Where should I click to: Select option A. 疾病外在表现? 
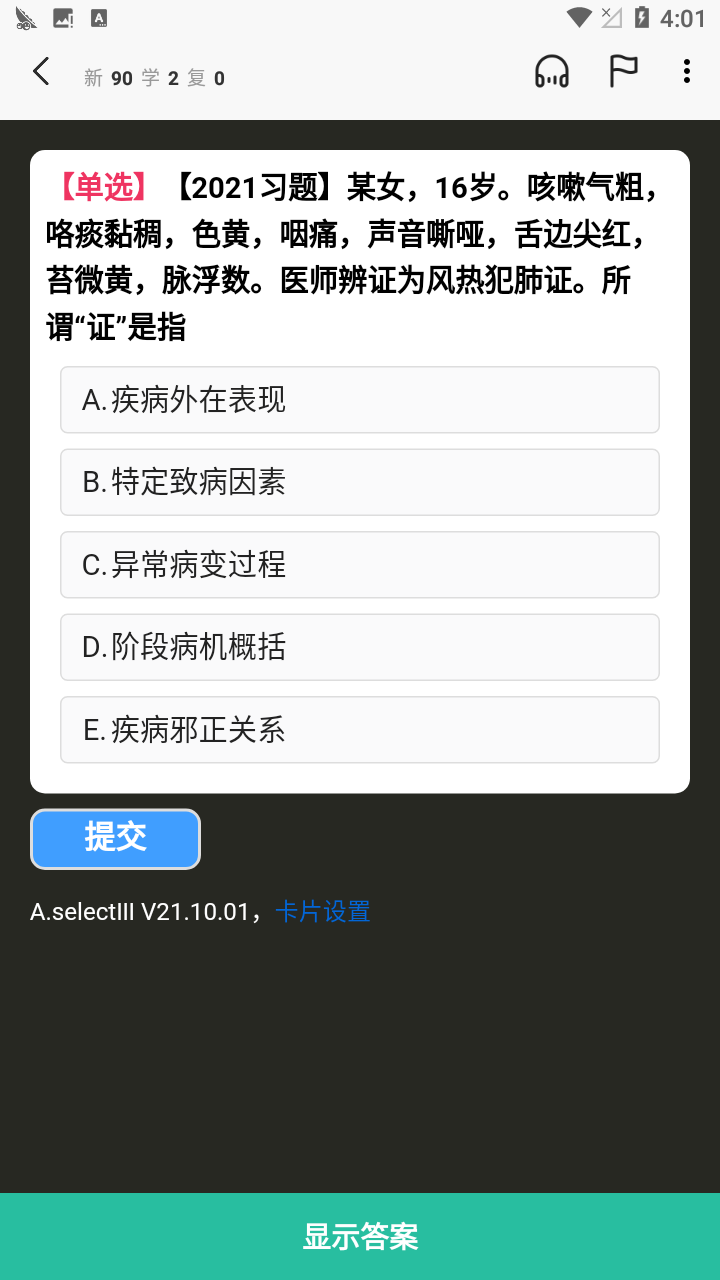pos(360,400)
